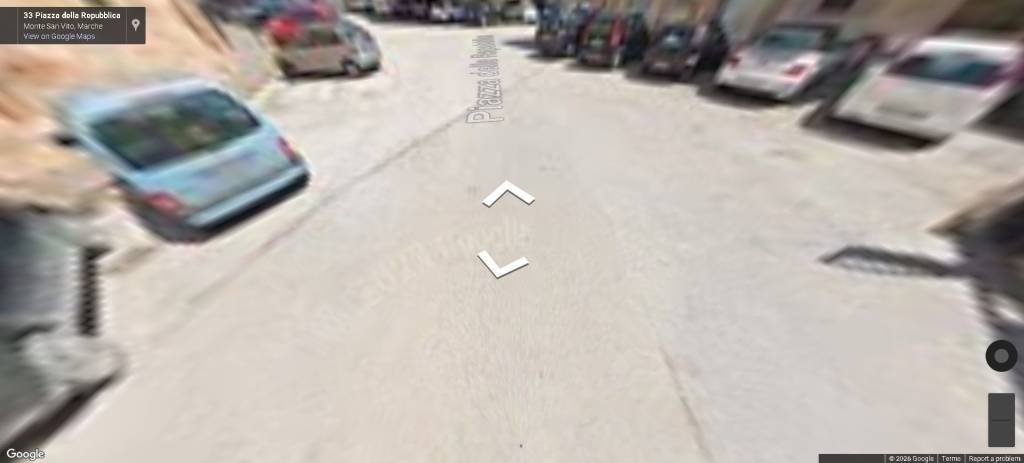Image resolution: width=1024 pixels, height=463 pixels.
Task: Open View on Google Maps link
Action: 59,36
